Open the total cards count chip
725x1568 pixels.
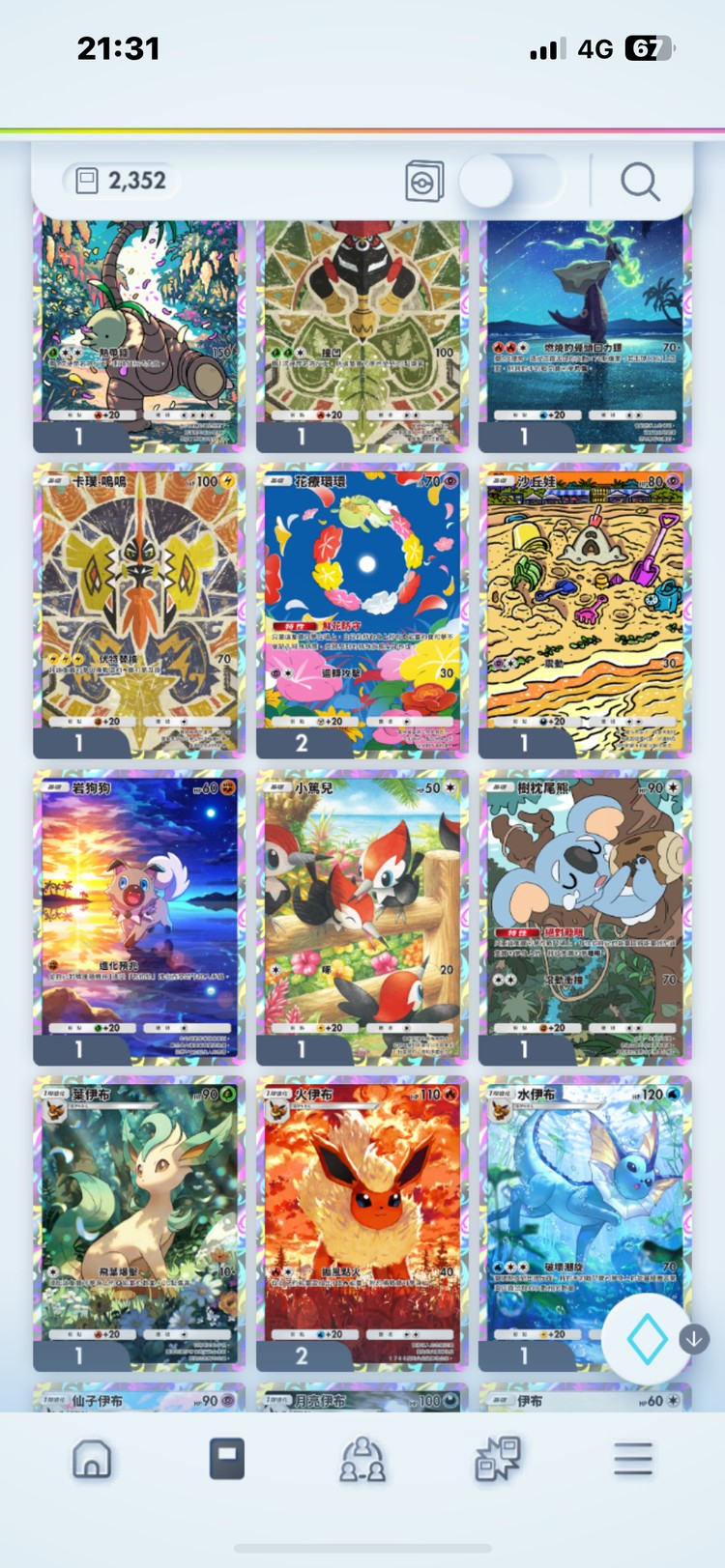122,181
